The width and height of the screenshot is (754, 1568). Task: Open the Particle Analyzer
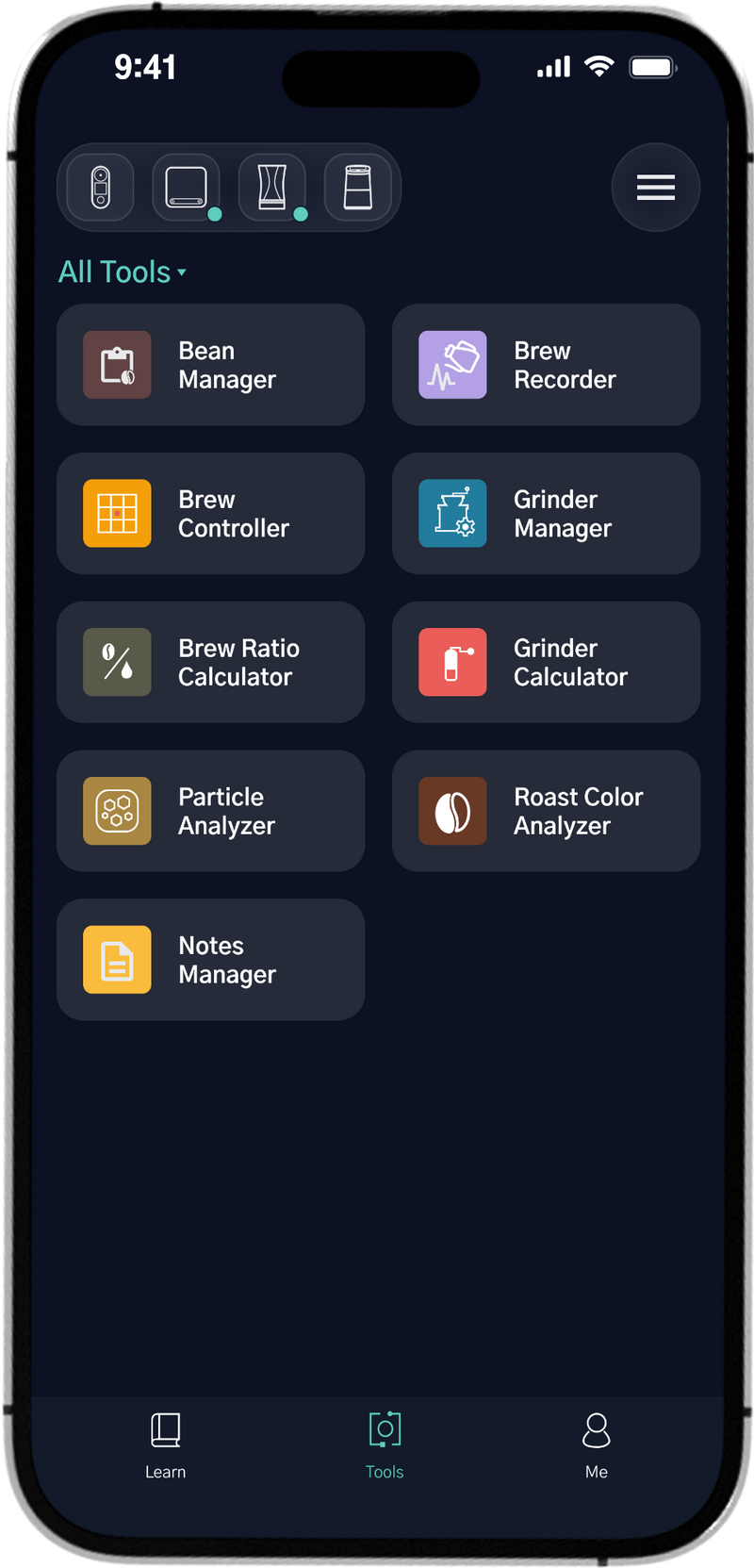(x=209, y=811)
